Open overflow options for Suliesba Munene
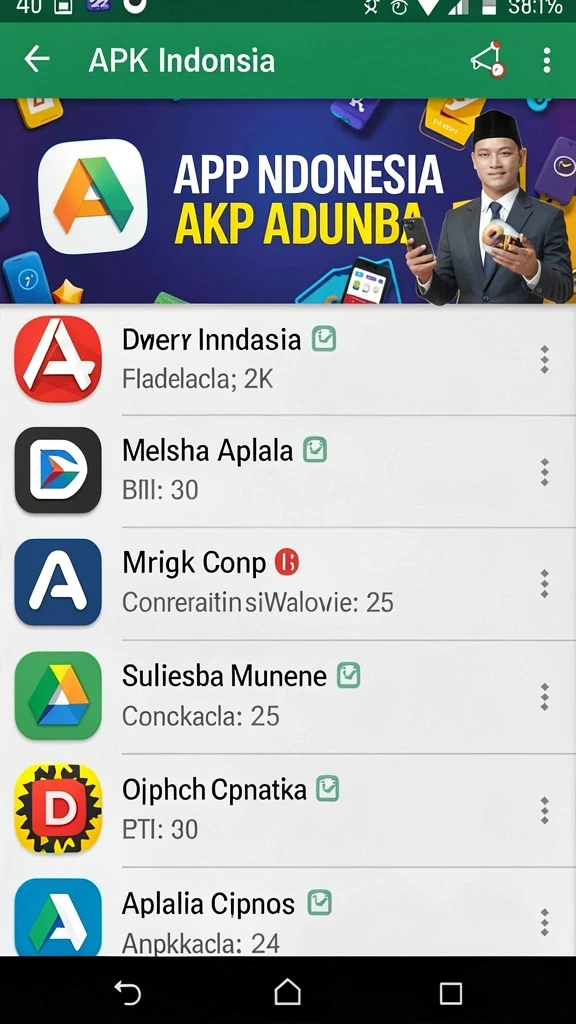Screen dimensions: 576x1024 pos(544,697)
